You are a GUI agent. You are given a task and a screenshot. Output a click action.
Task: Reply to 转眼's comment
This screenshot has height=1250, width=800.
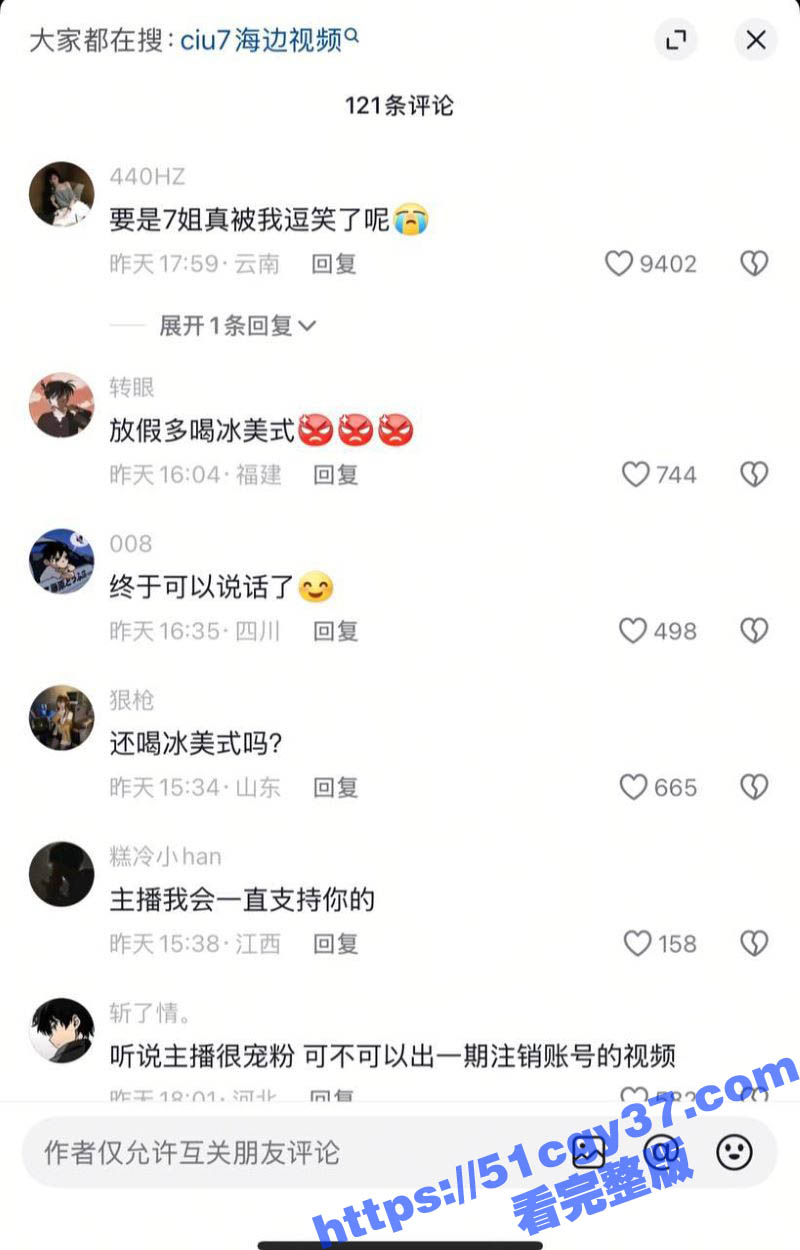(x=336, y=474)
